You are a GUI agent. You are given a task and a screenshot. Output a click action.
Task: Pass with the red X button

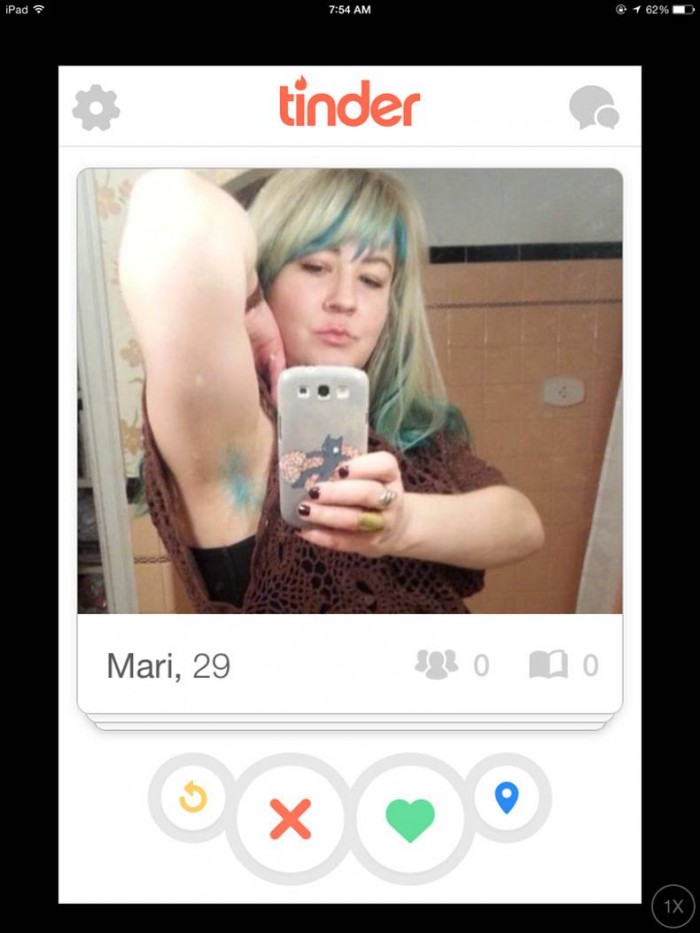pos(290,819)
